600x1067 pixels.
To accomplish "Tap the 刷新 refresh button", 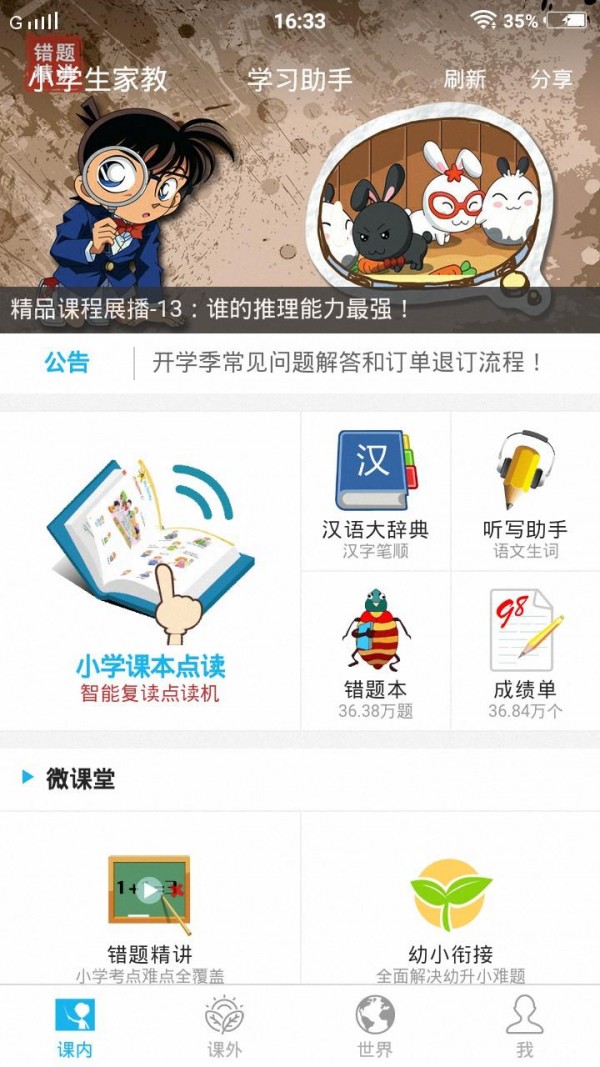I will [464, 79].
